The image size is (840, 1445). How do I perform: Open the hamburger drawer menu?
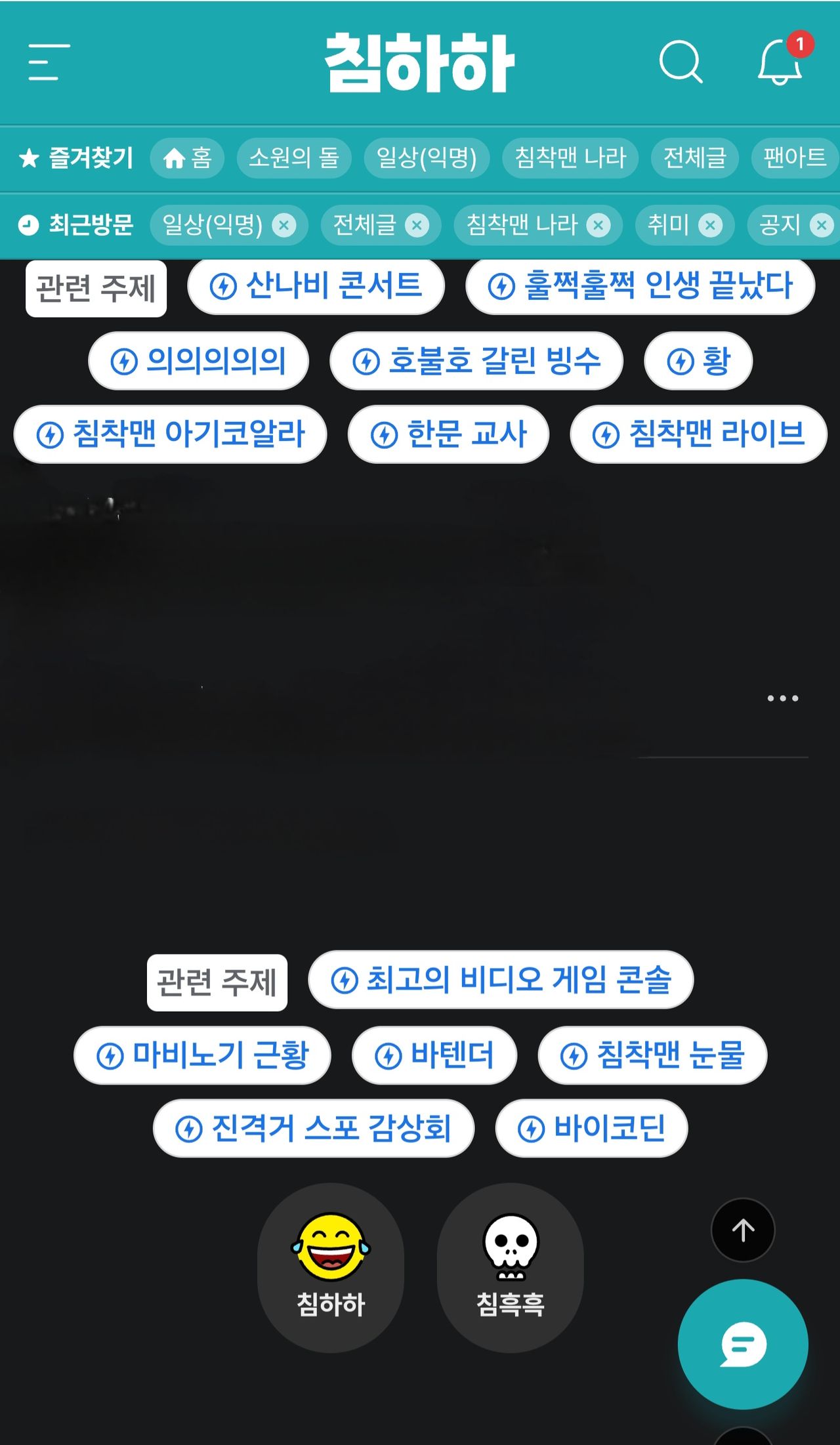tap(49, 62)
